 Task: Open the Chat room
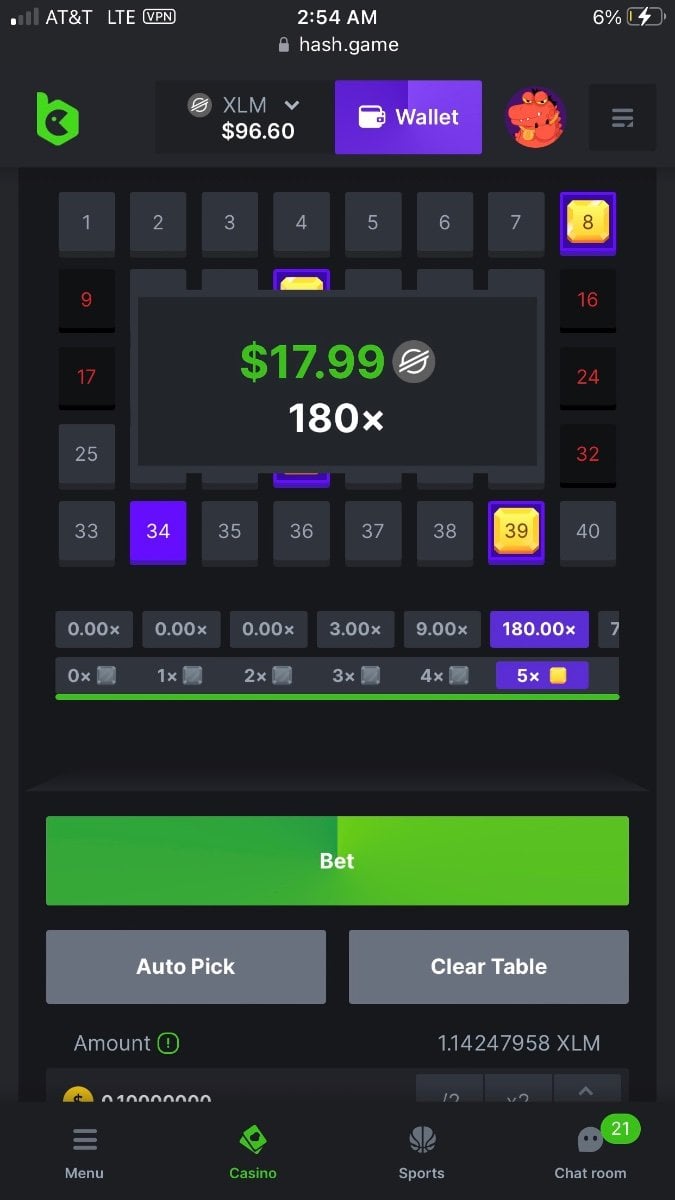coord(591,1153)
